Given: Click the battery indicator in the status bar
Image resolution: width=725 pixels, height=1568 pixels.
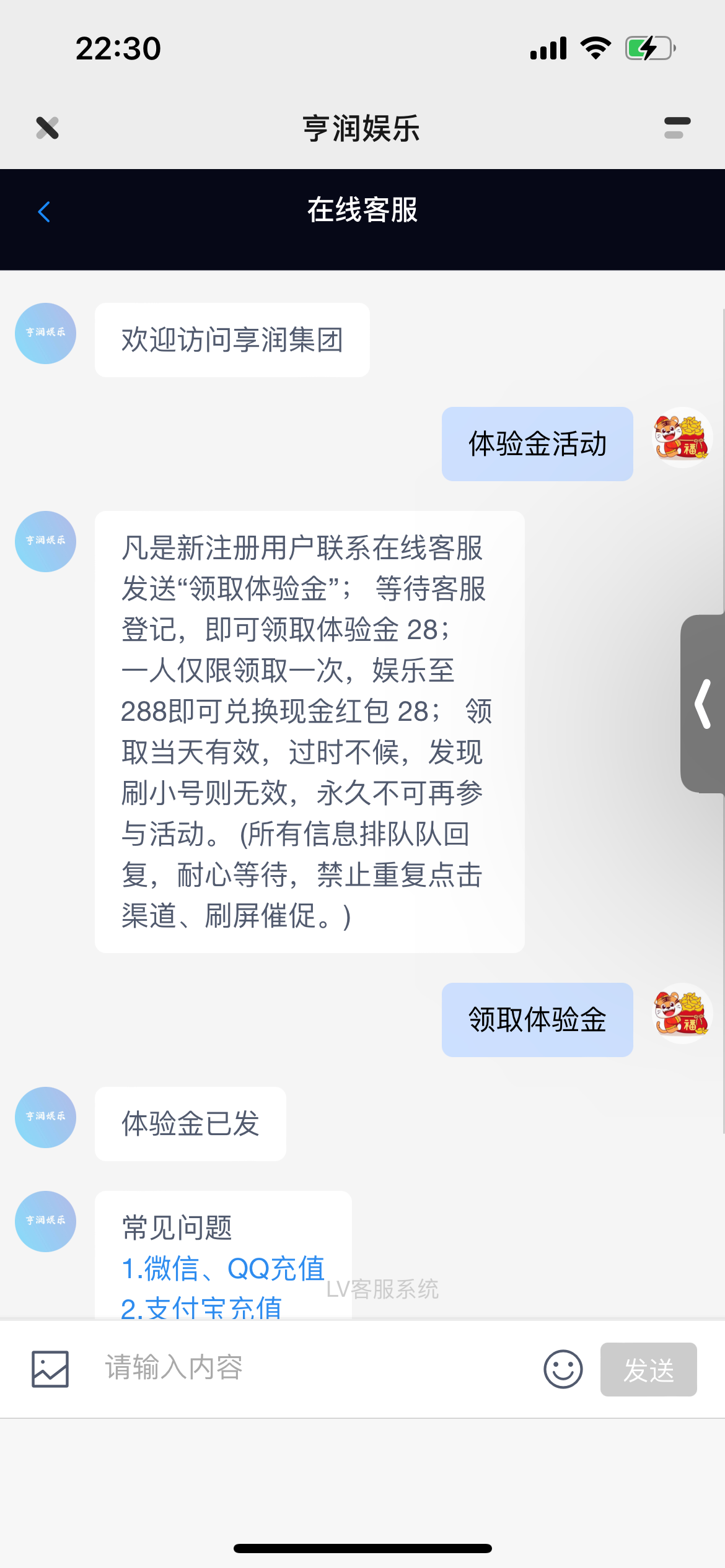Looking at the screenshot, I should [x=648, y=46].
